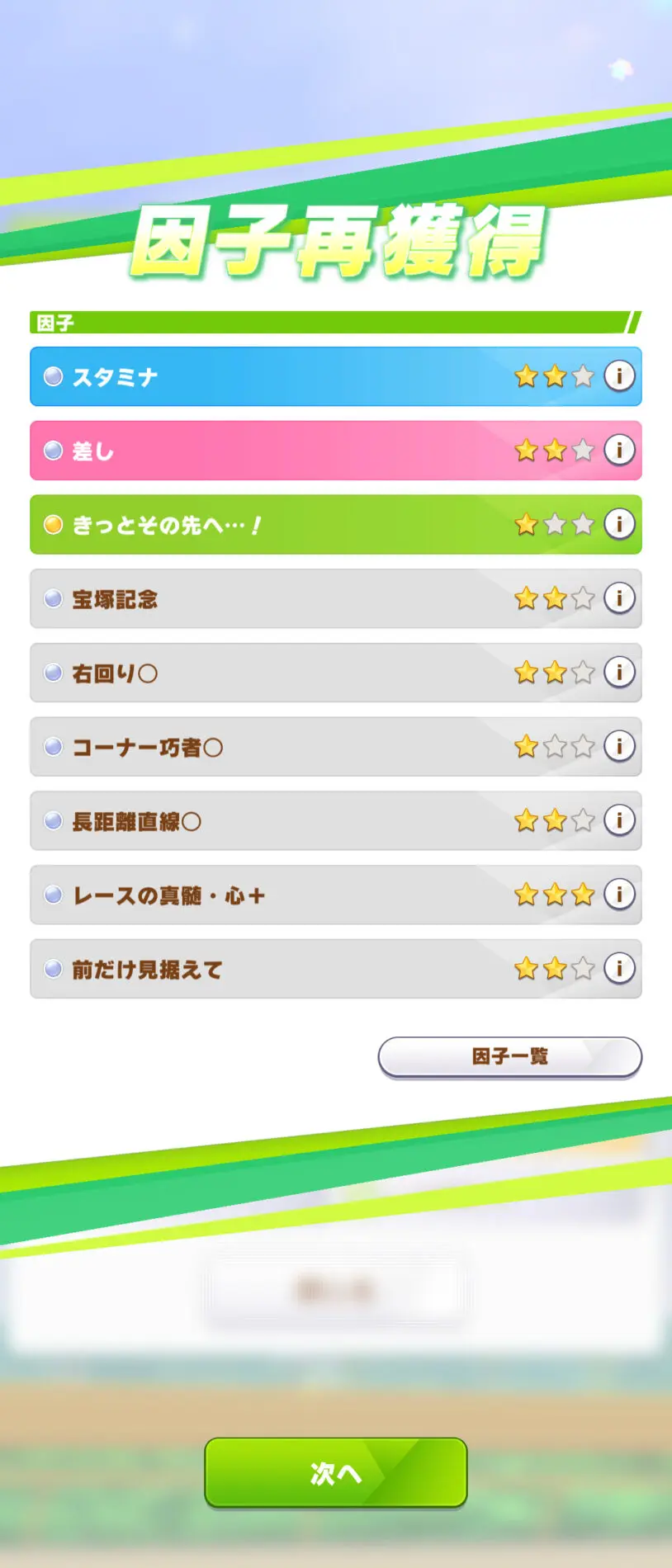Image resolution: width=672 pixels, height=1568 pixels.
Task: Show details for 長距離直線○
Action: [x=619, y=820]
